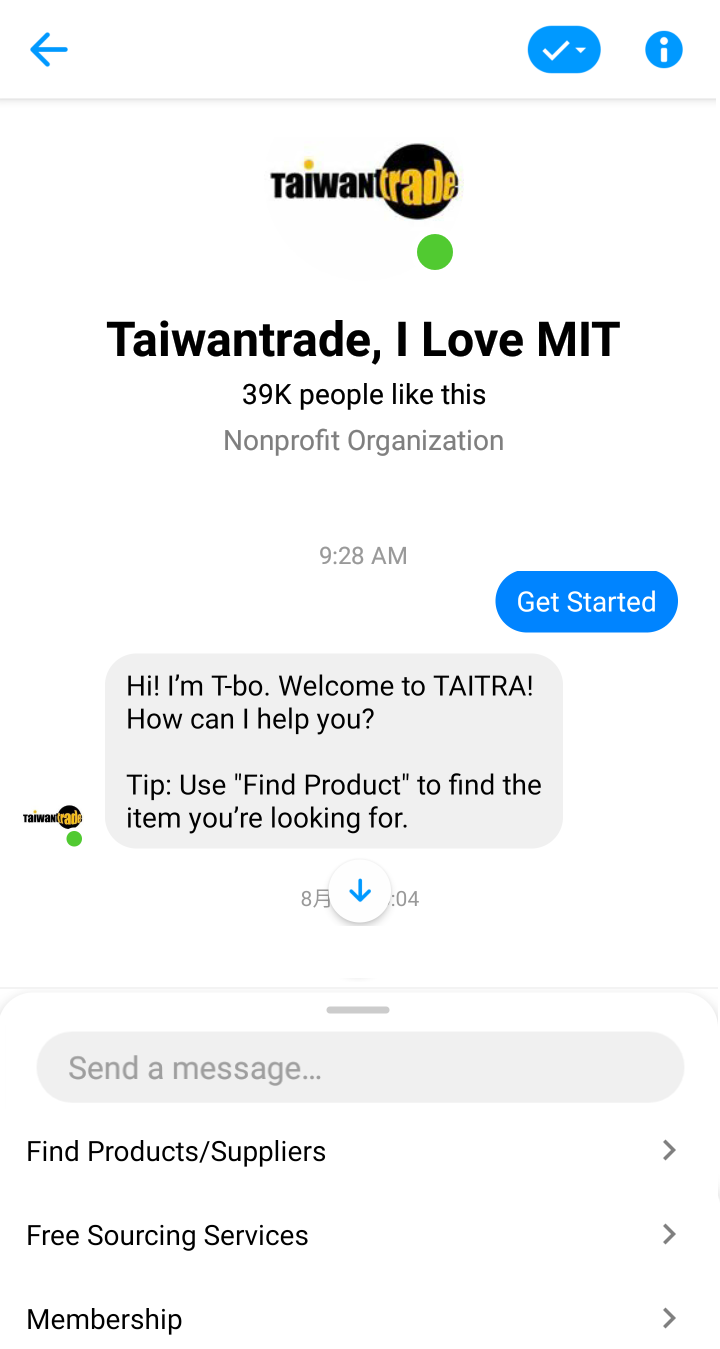
Task: Open the checkmark dropdown in header
Action: tap(564, 49)
